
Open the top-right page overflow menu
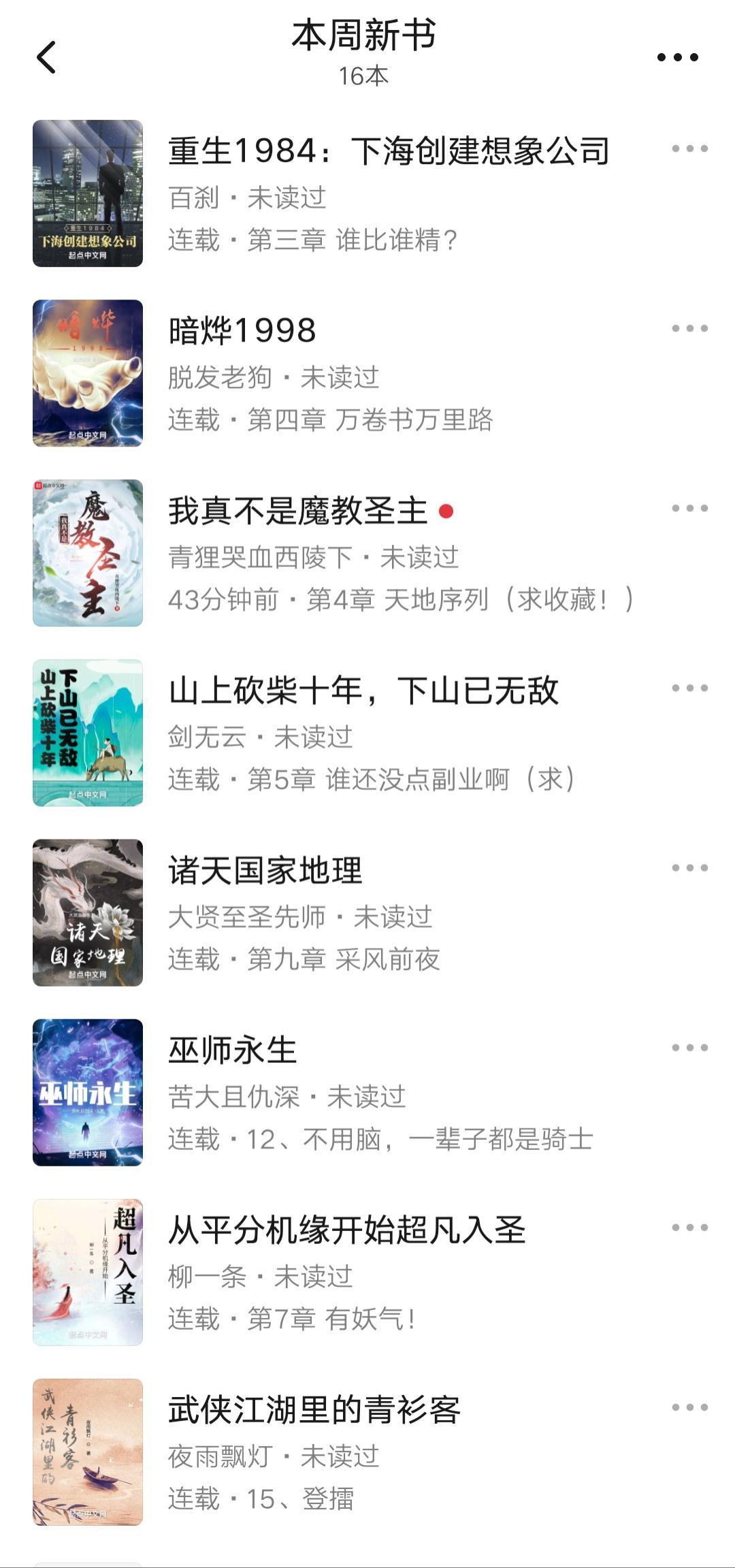[x=677, y=57]
